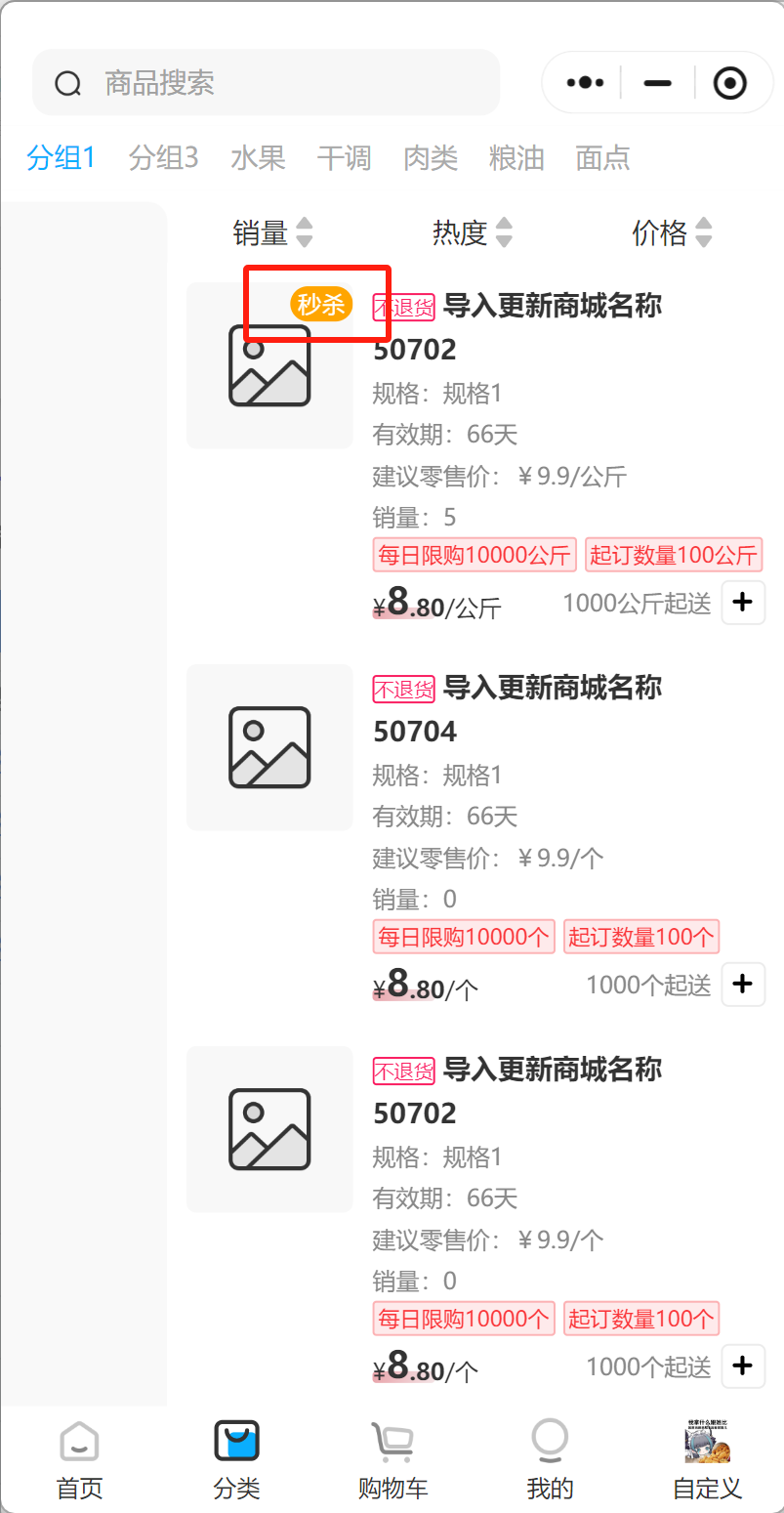
Task: Switch to the 干调 tab
Action: (x=345, y=157)
